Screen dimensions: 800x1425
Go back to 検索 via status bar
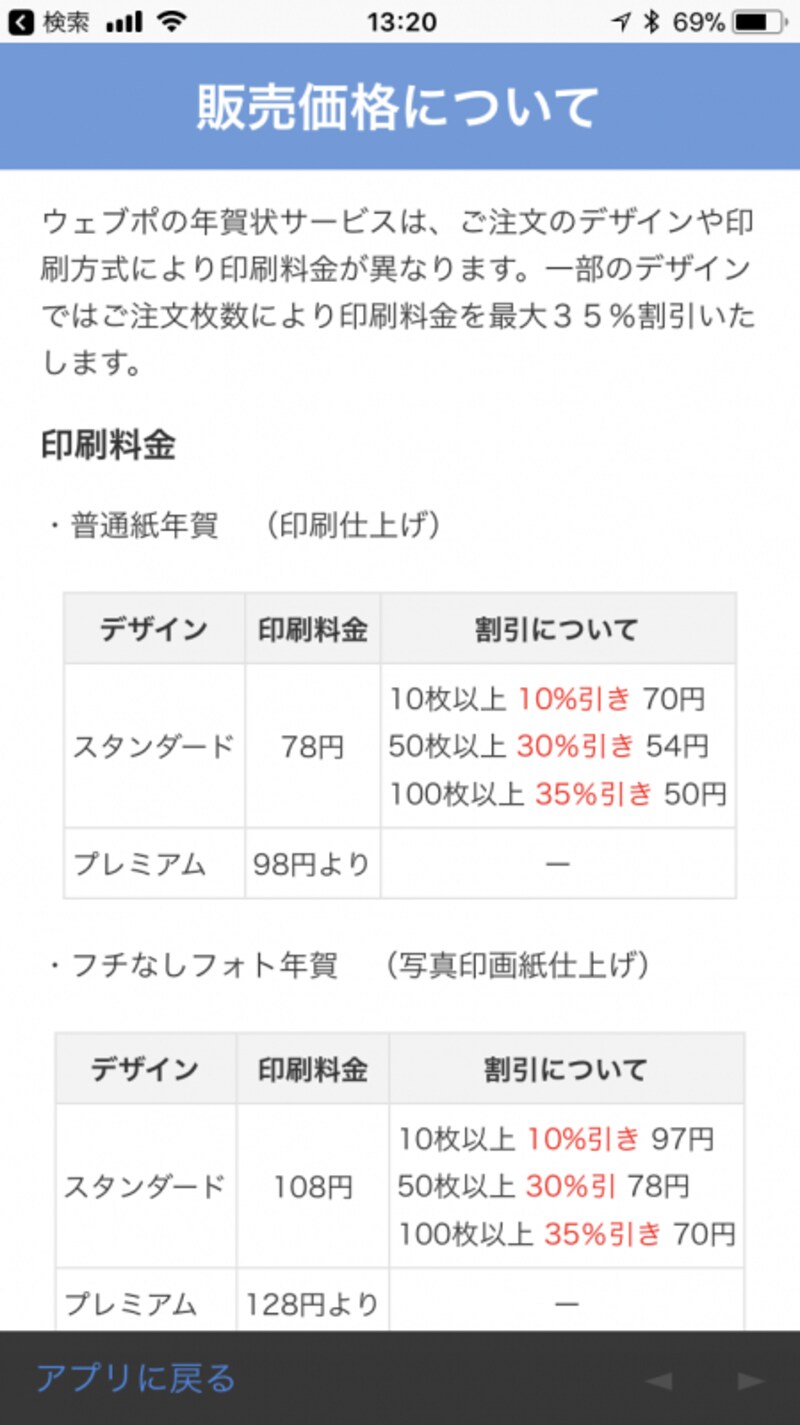(52, 21)
